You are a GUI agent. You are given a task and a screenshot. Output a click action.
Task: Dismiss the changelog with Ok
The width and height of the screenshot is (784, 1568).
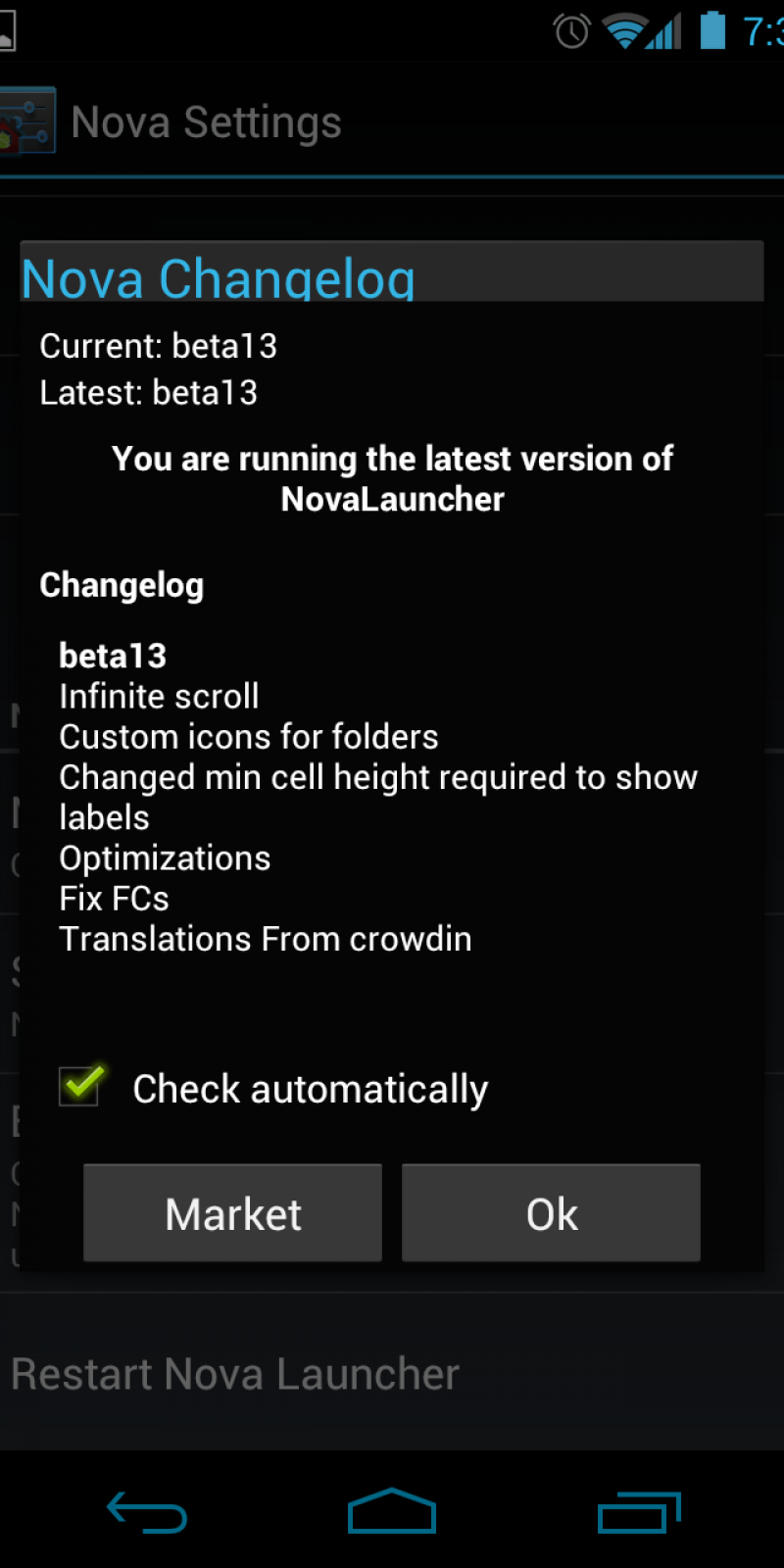(551, 1213)
